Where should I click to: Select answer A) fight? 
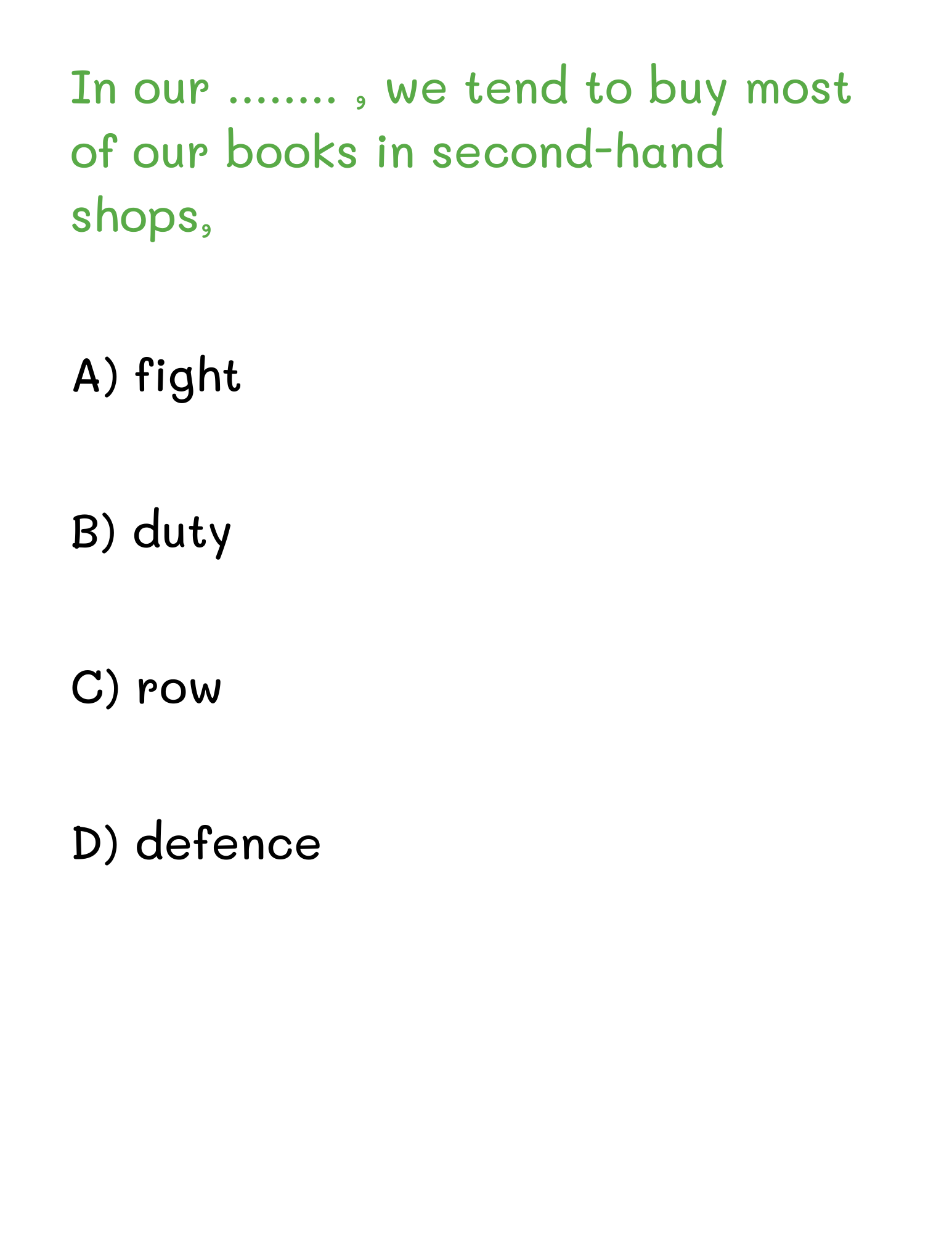[x=157, y=376]
